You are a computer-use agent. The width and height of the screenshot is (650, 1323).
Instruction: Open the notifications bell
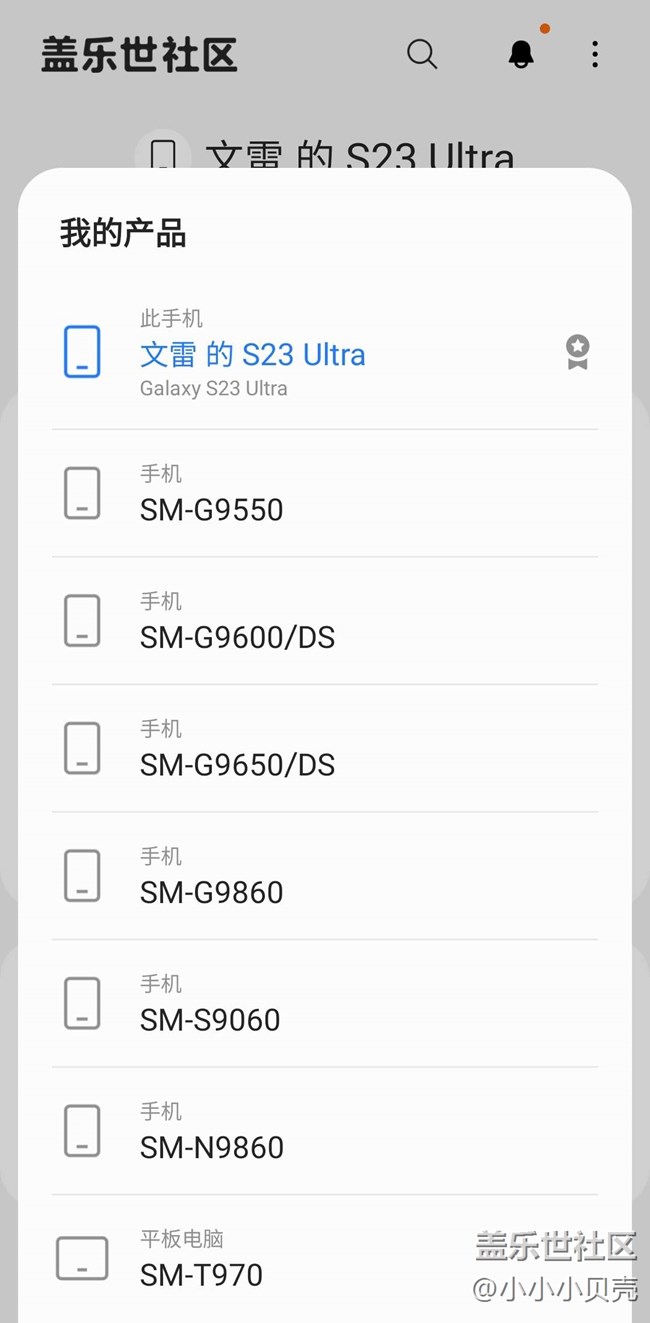521,54
